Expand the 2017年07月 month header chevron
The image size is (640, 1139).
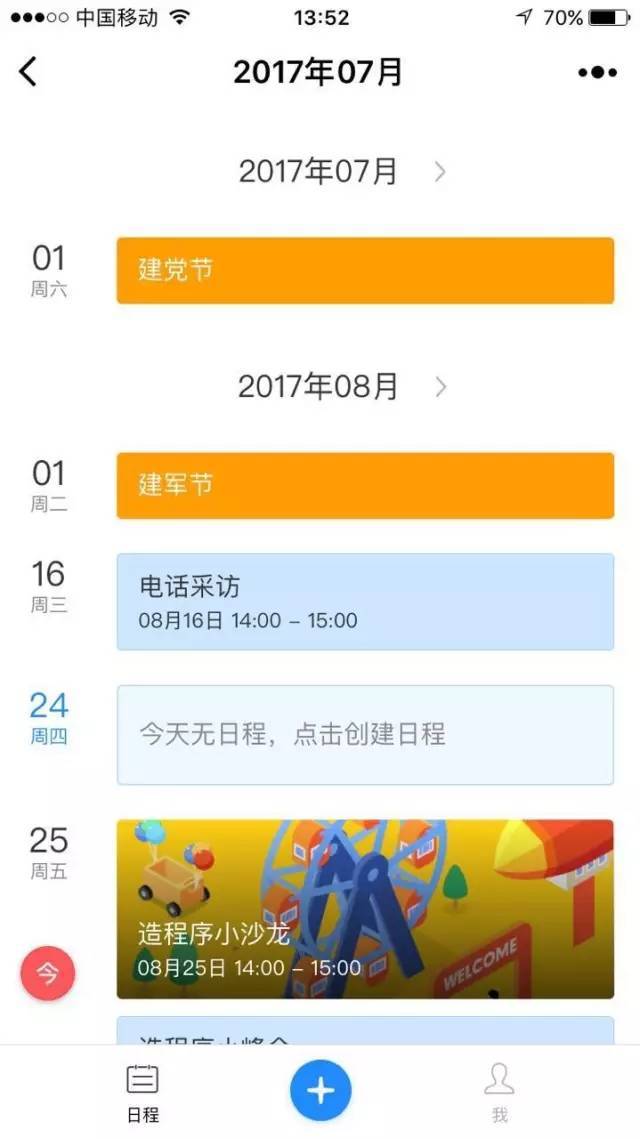[439, 172]
